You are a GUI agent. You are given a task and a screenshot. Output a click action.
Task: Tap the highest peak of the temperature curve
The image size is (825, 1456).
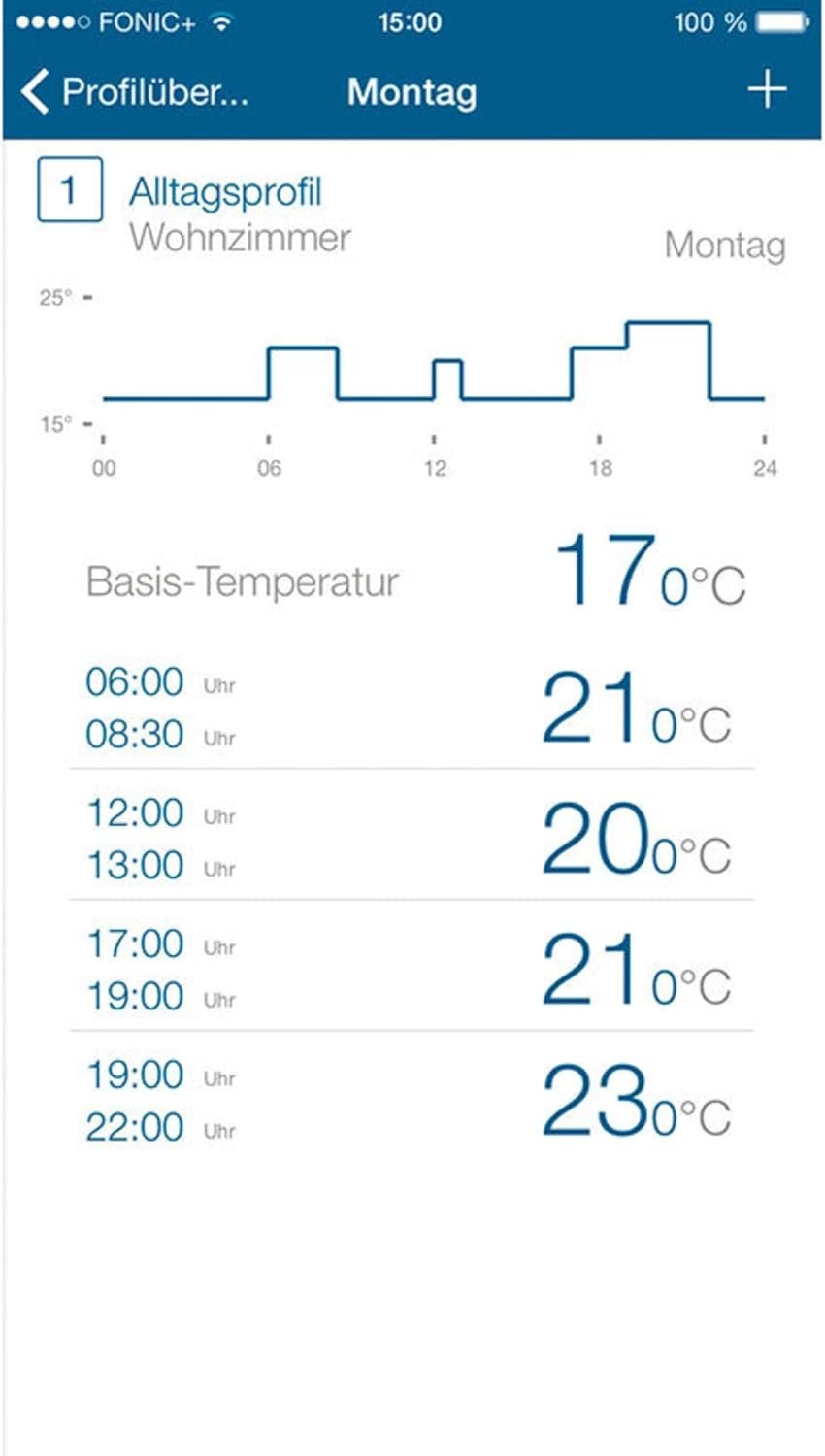pos(668,320)
